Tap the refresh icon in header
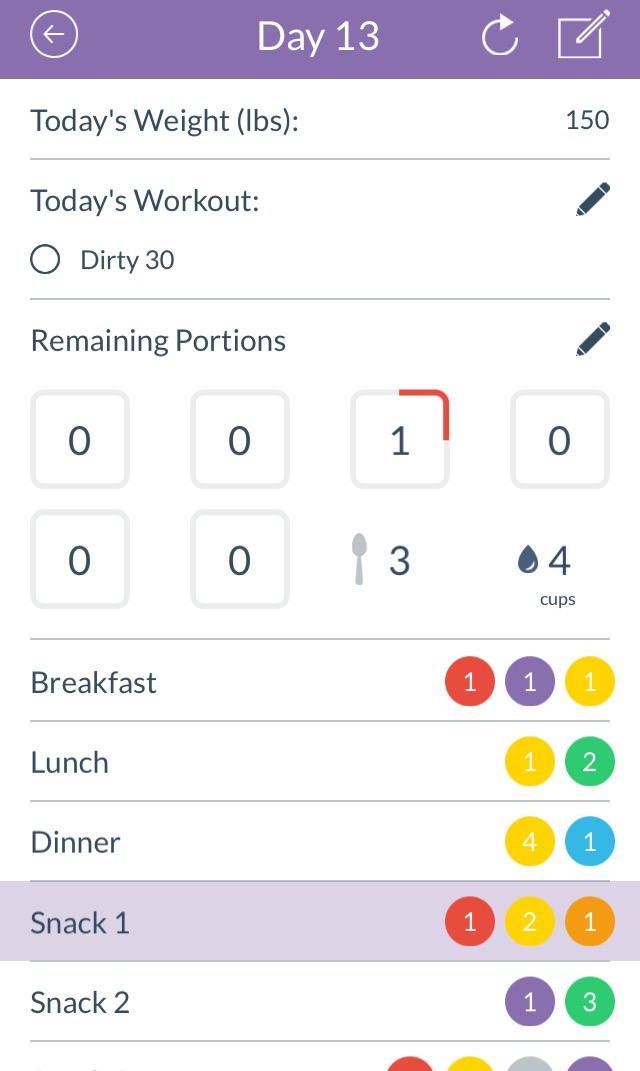This screenshot has width=640, height=1071. point(500,36)
